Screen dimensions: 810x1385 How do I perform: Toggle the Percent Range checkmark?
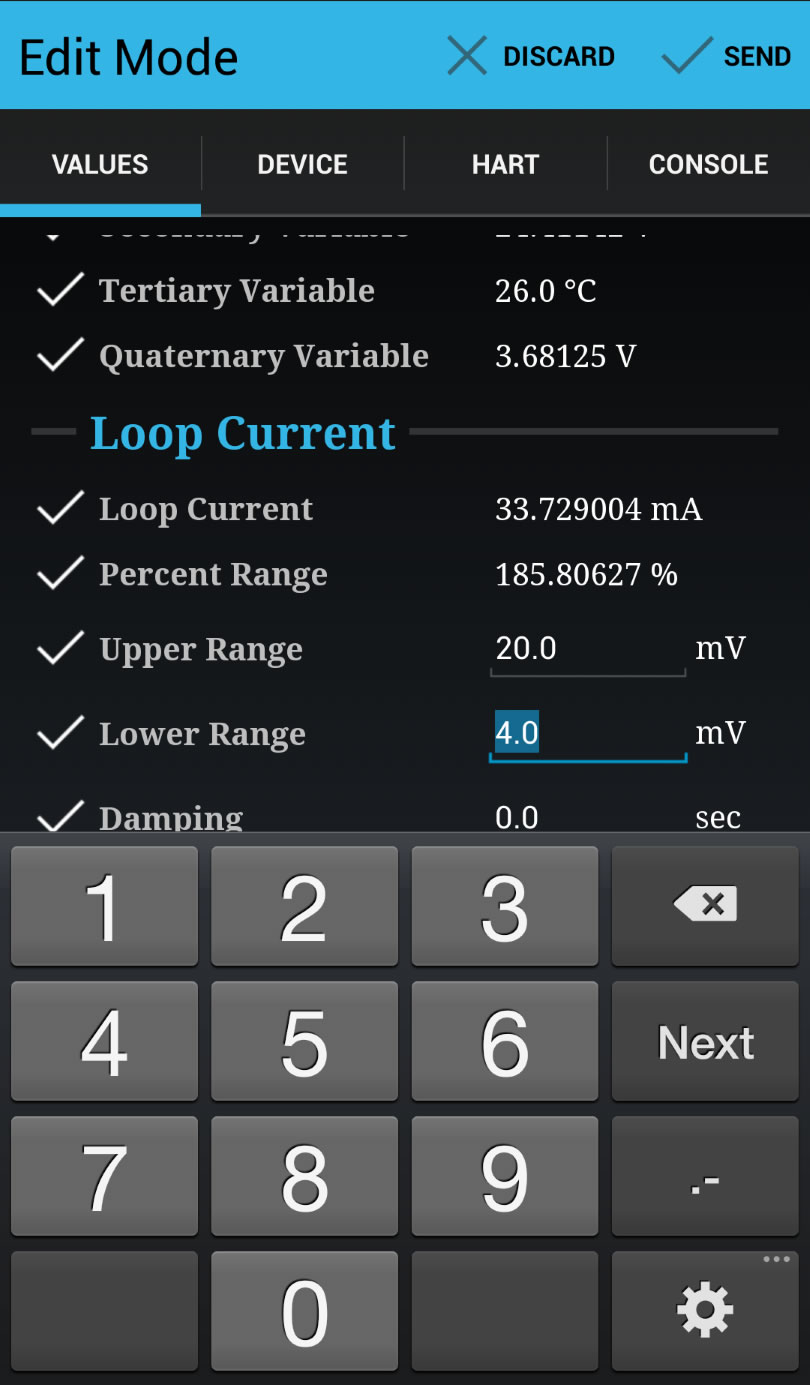pos(60,574)
